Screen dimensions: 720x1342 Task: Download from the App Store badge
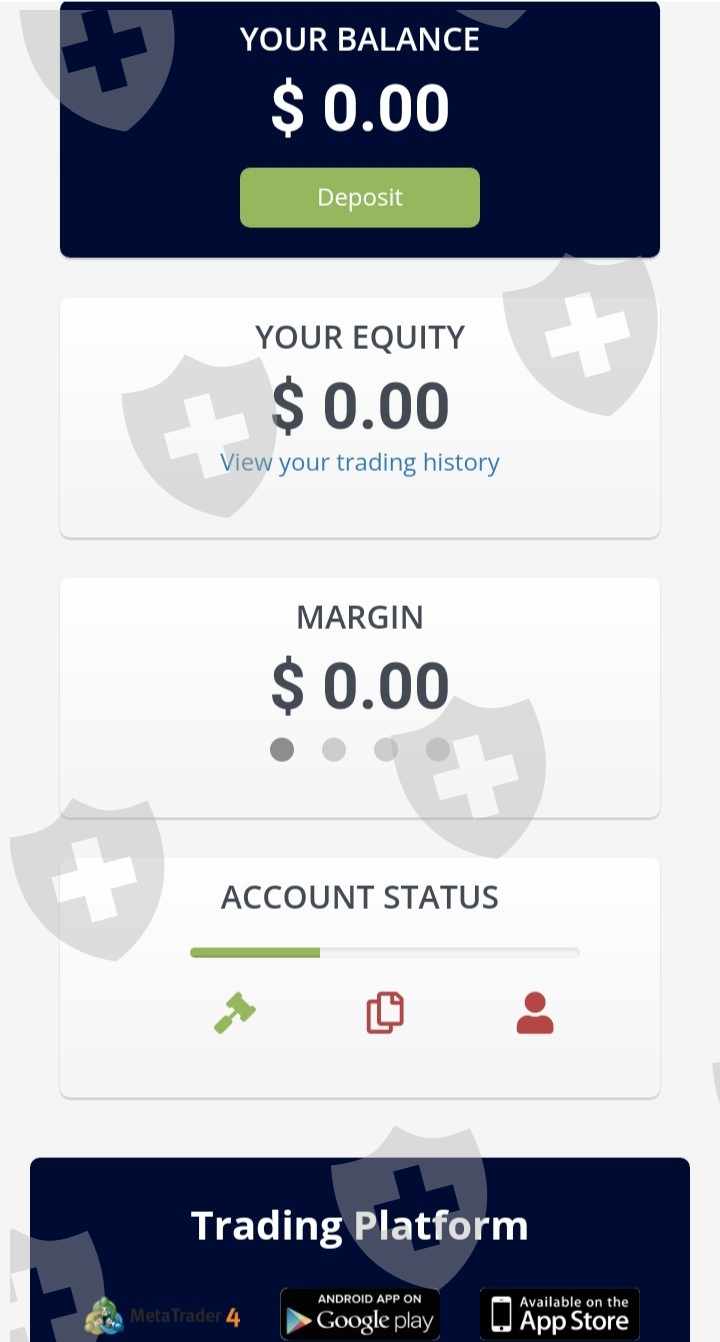pos(560,1314)
